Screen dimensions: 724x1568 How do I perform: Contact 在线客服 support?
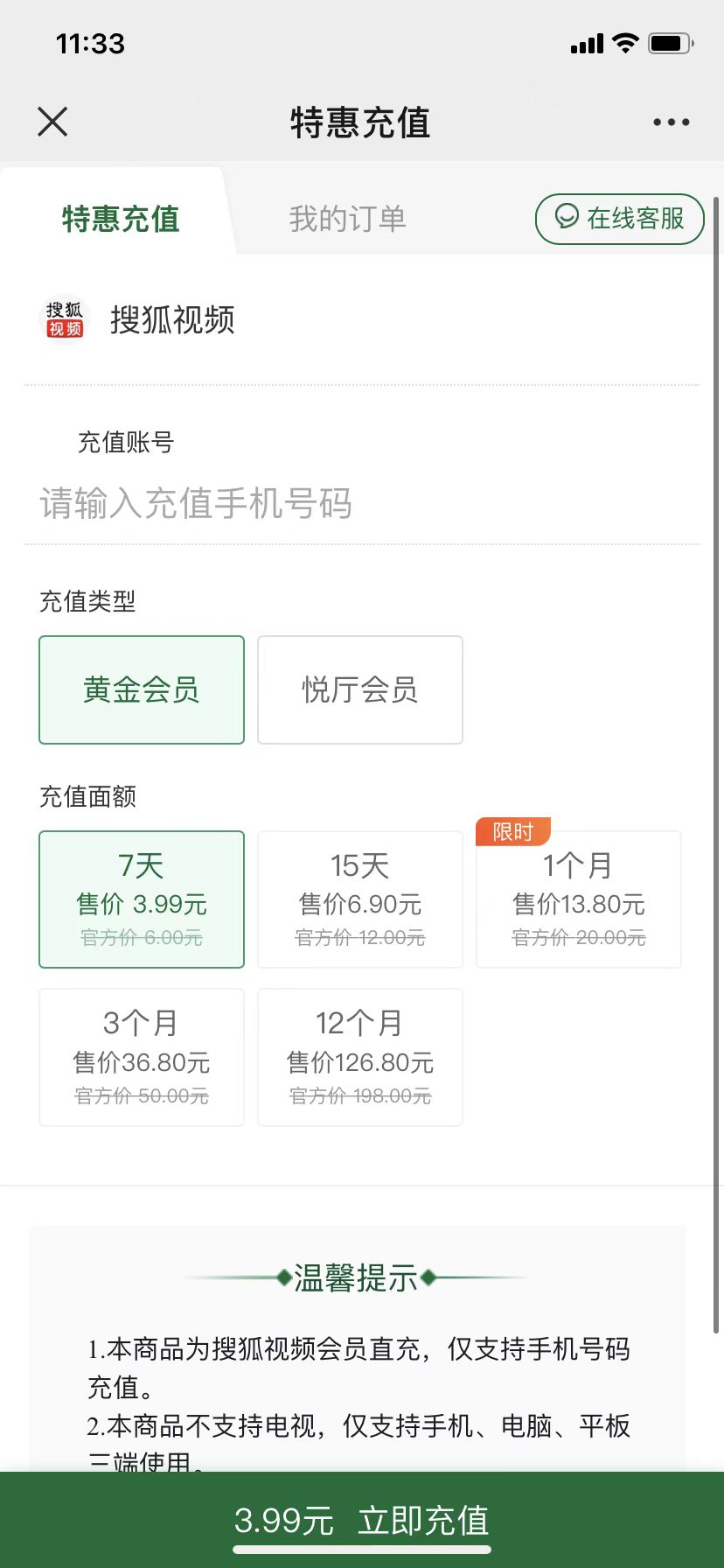tap(619, 219)
